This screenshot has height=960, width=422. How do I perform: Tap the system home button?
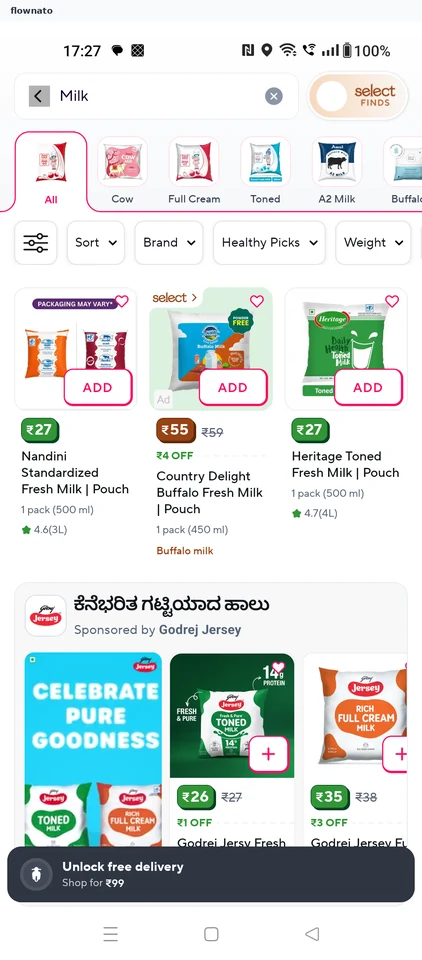click(211, 934)
